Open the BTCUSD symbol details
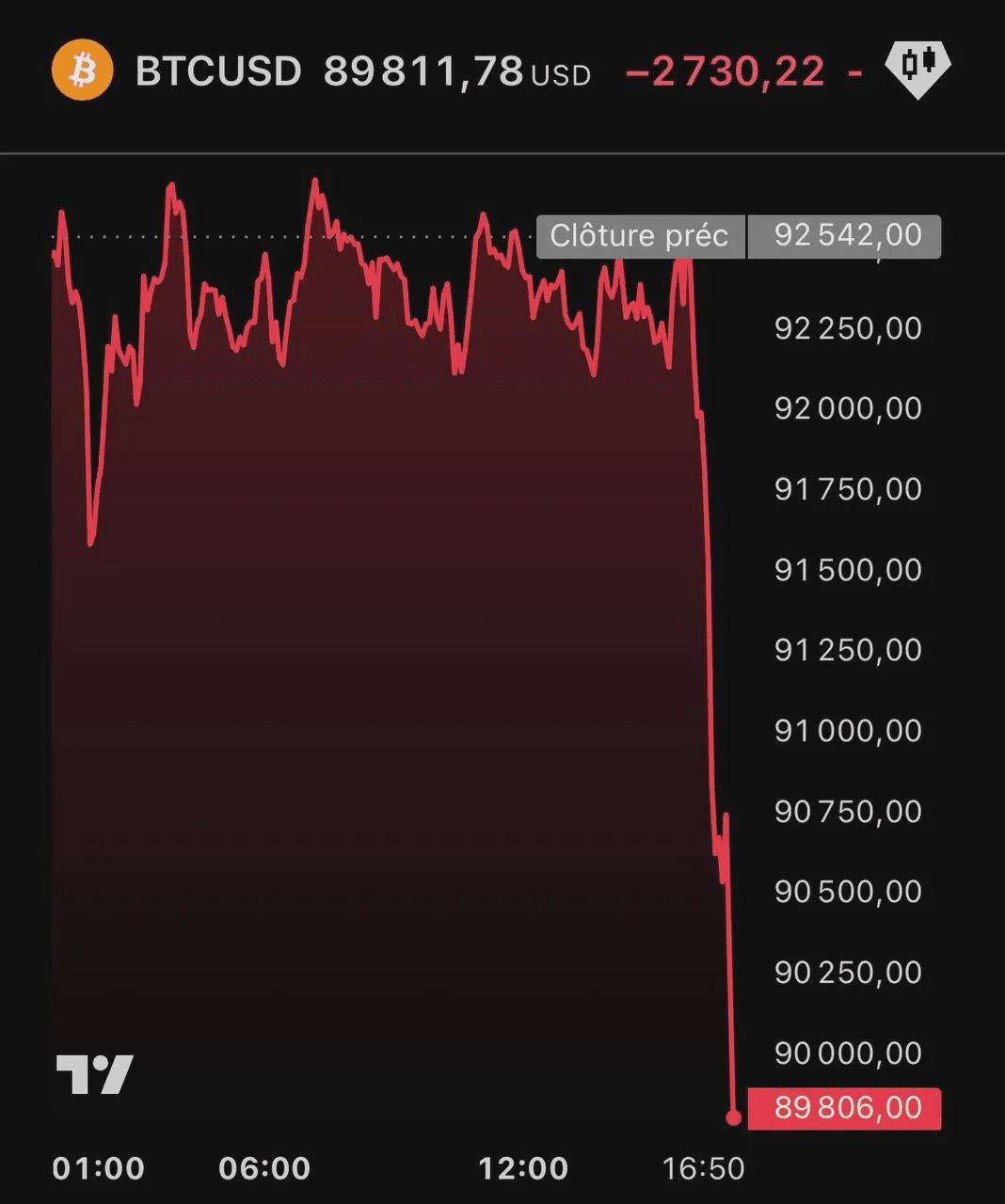The width and height of the screenshot is (1005, 1204). (217, 71)
